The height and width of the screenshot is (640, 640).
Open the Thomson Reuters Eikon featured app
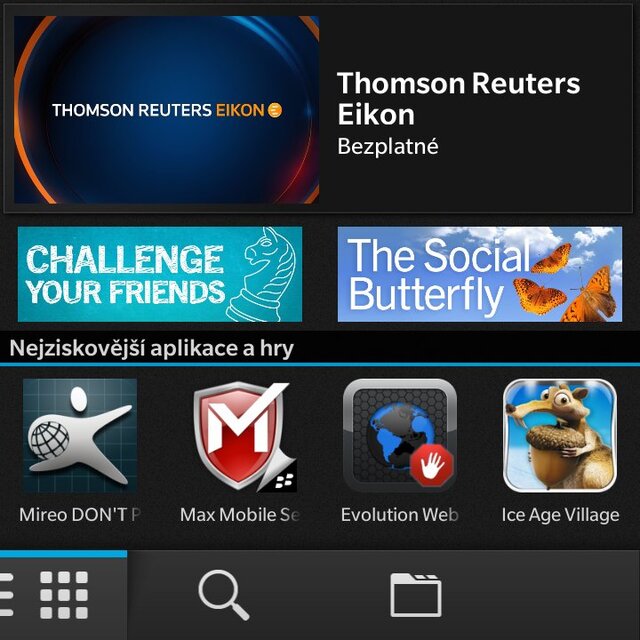320,110
